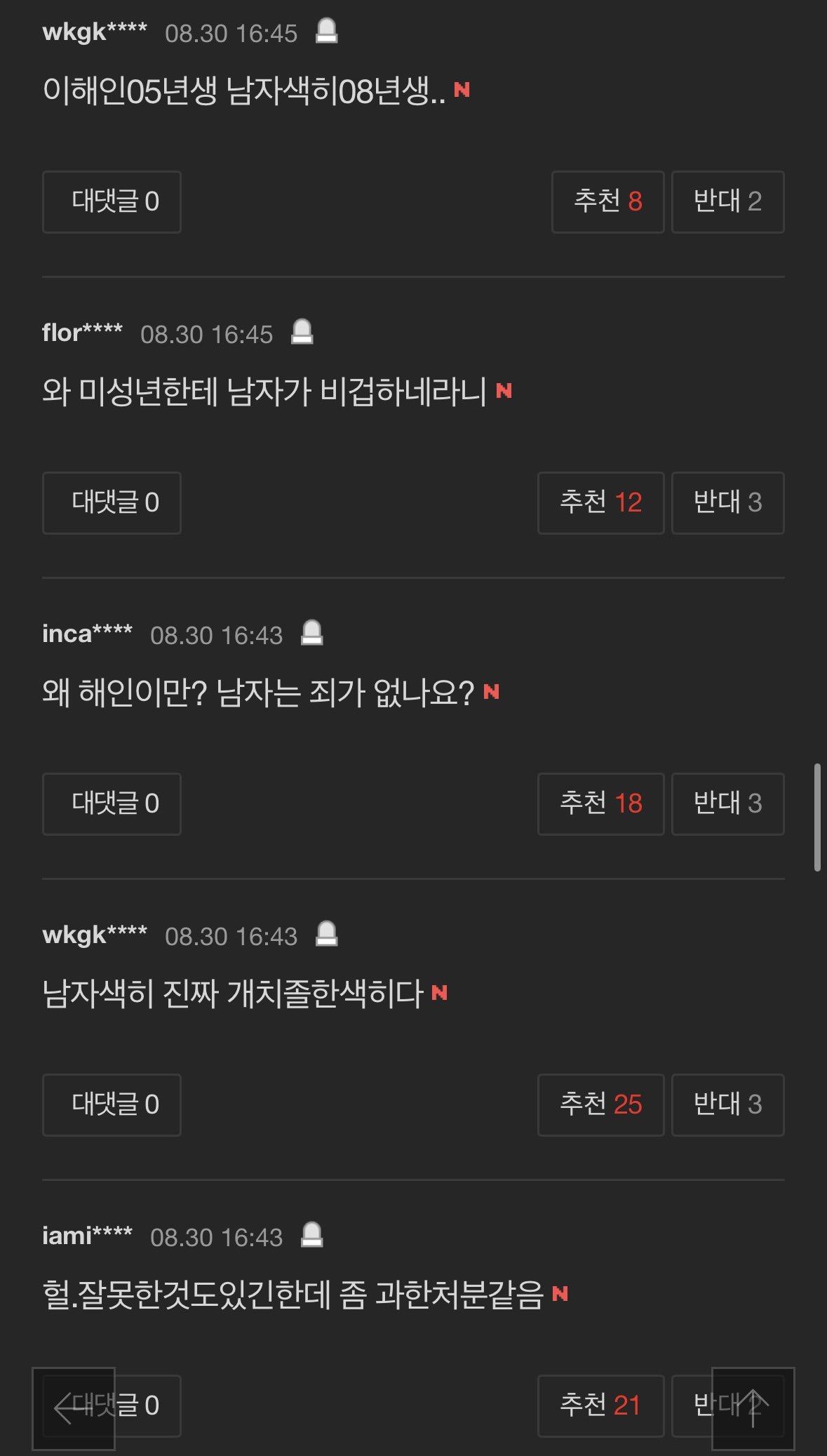The height and width of the screenshot is (1456, 827).
Task: Recommend iami's comment with 추천 21
Action: pos(600,1405)
